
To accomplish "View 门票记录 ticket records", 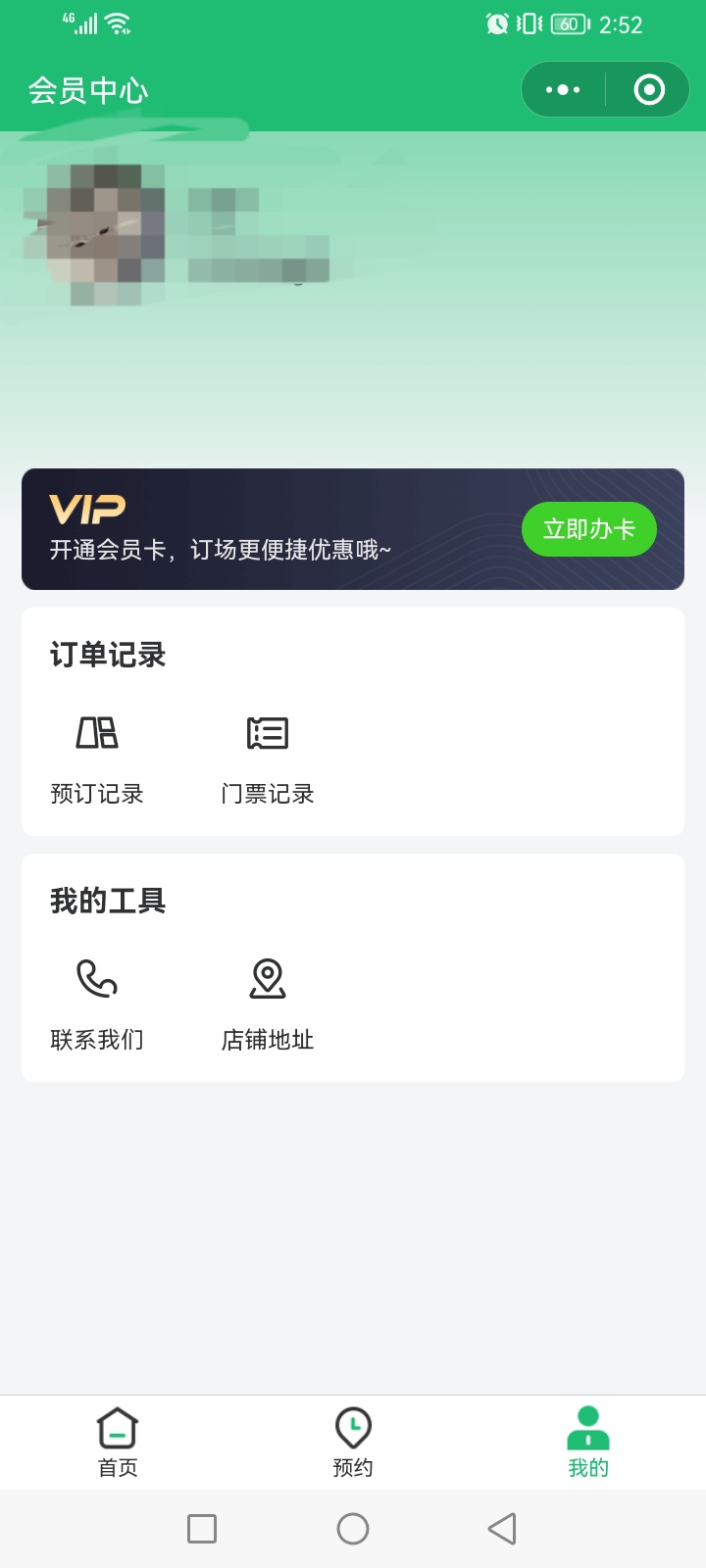I will coord(268,757).
